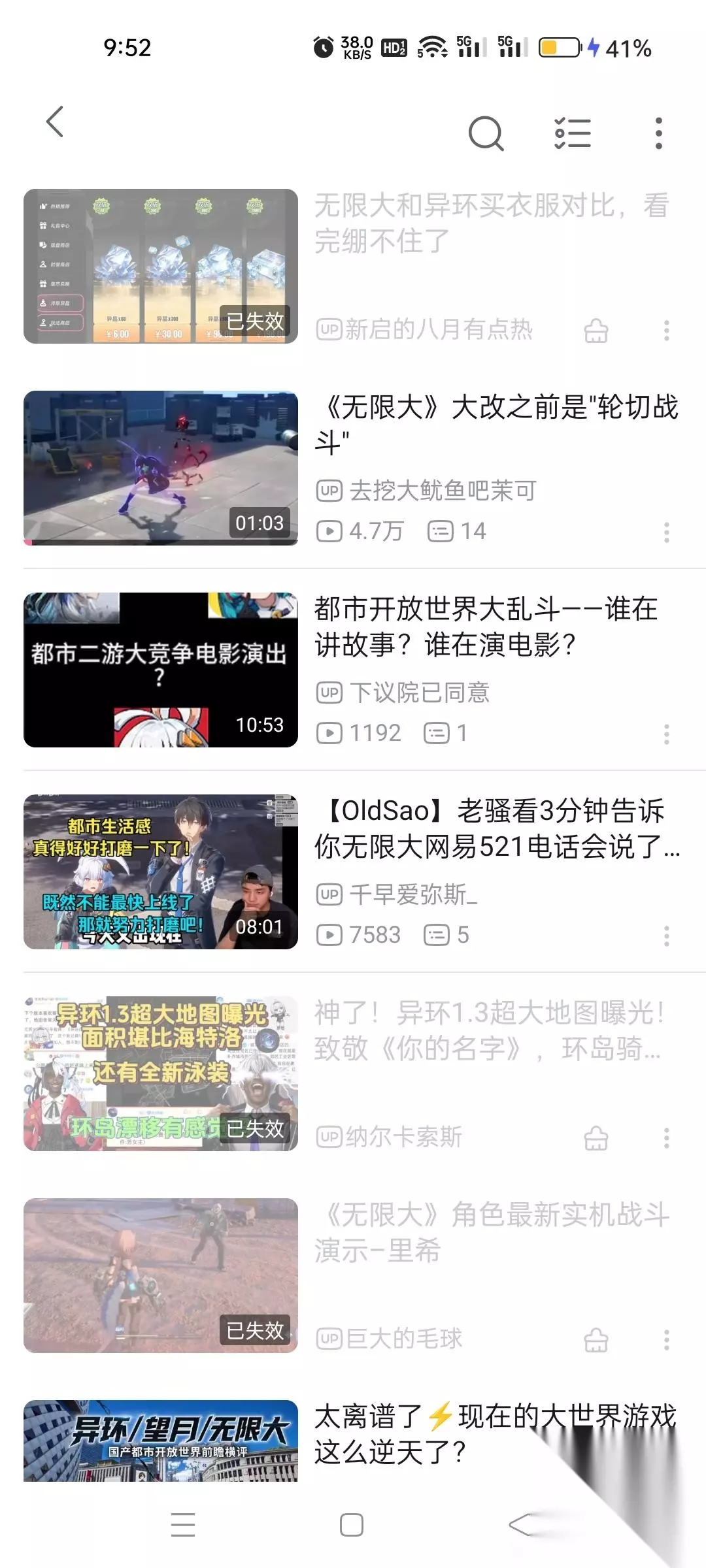
Task: Open system recent apps menu
Action: (183, 1526)
